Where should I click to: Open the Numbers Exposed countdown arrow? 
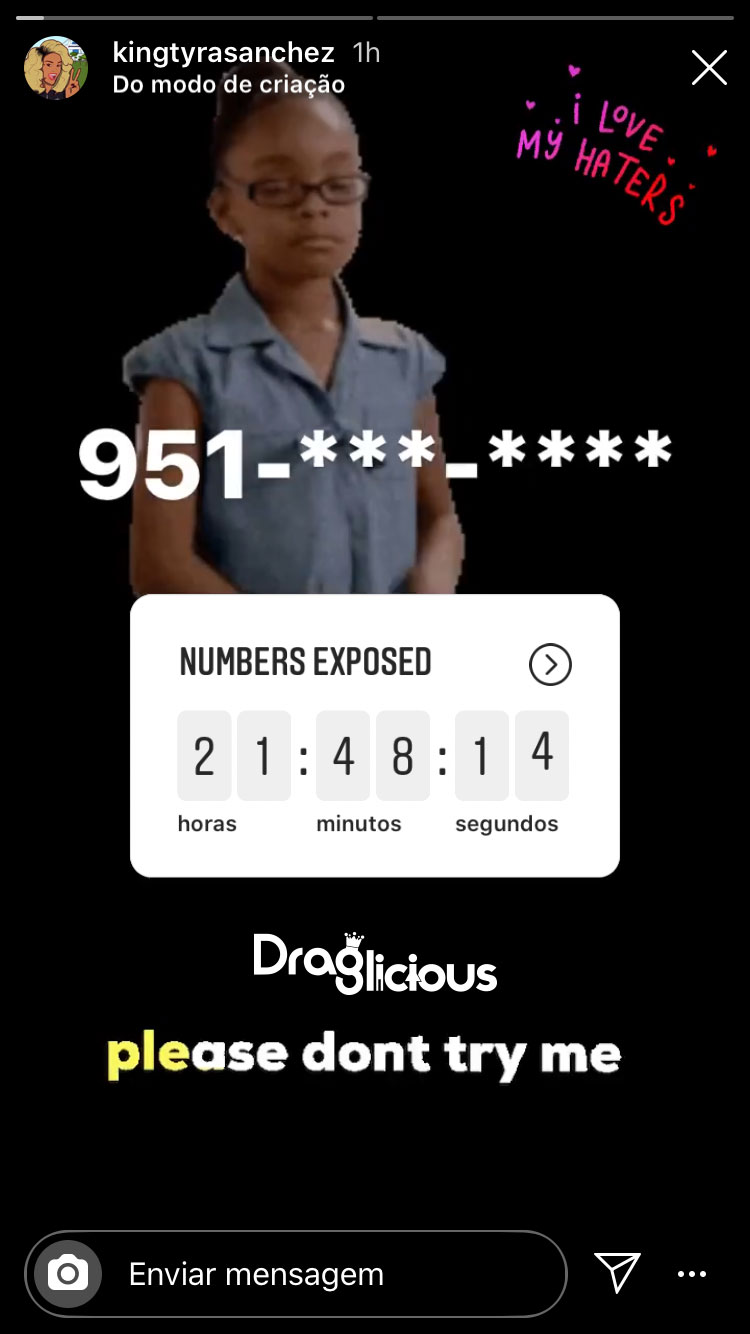pyautogui.click(x=550, y=664)
